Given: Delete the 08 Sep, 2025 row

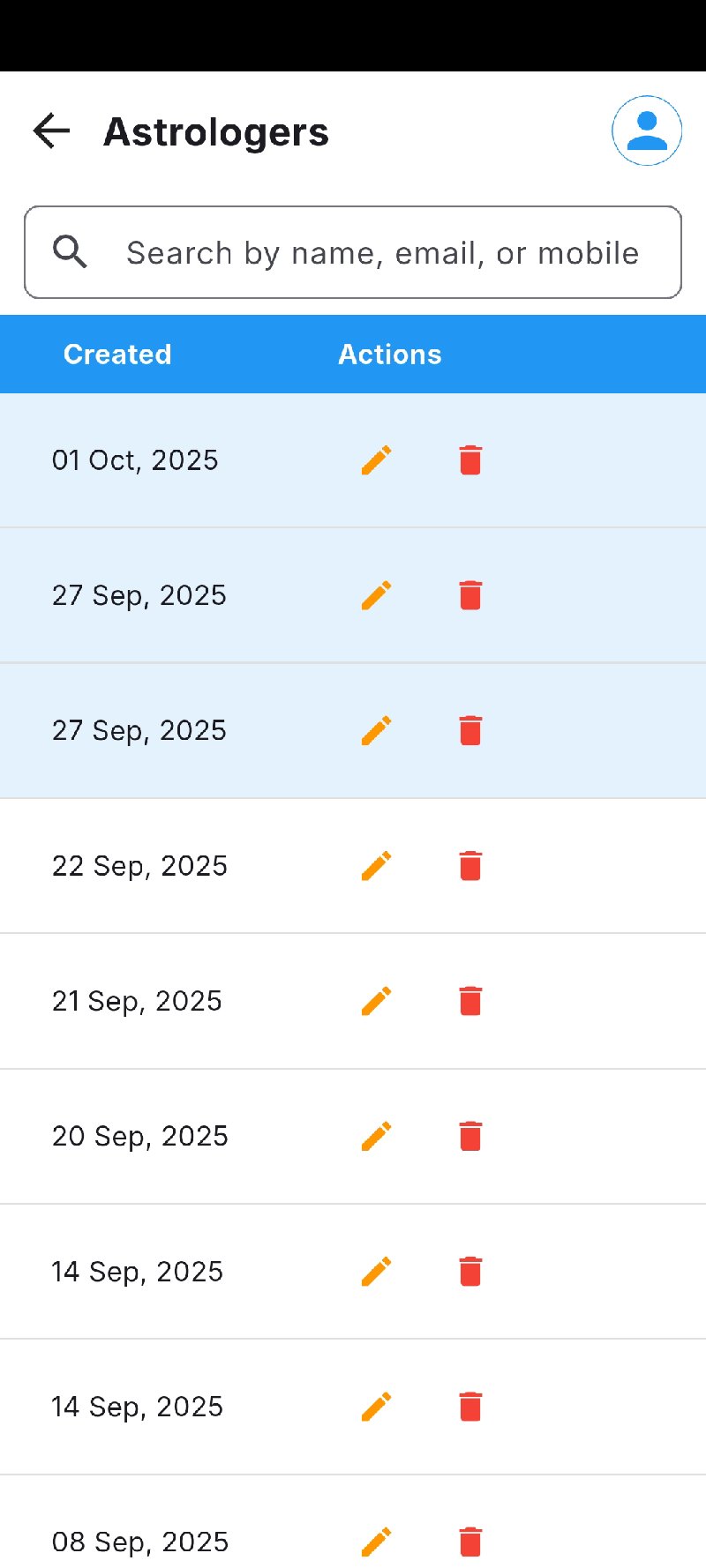Looking at the screenshot, I should 470,1542.
